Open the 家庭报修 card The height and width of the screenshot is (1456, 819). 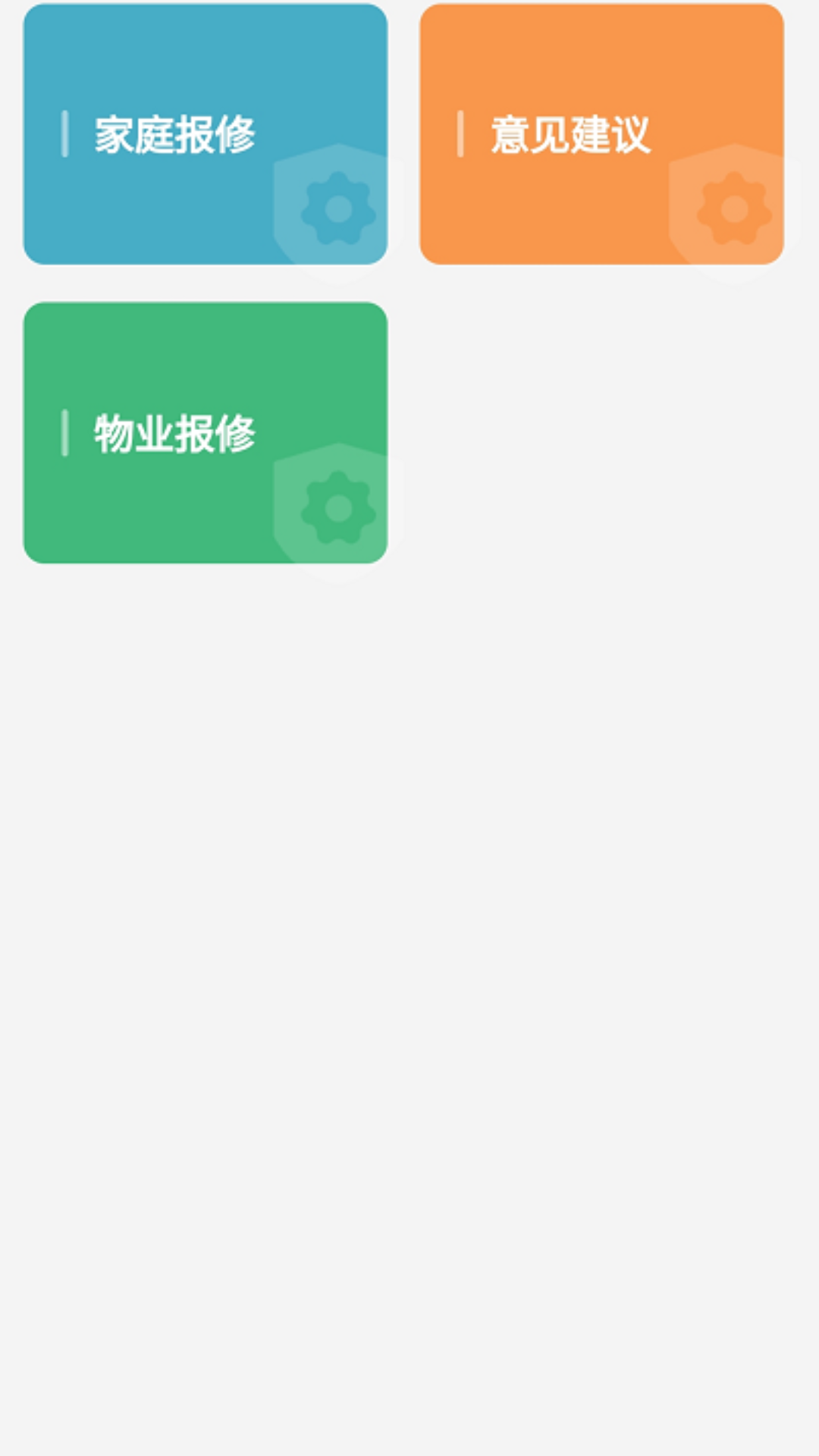click(x=206, y=134)
